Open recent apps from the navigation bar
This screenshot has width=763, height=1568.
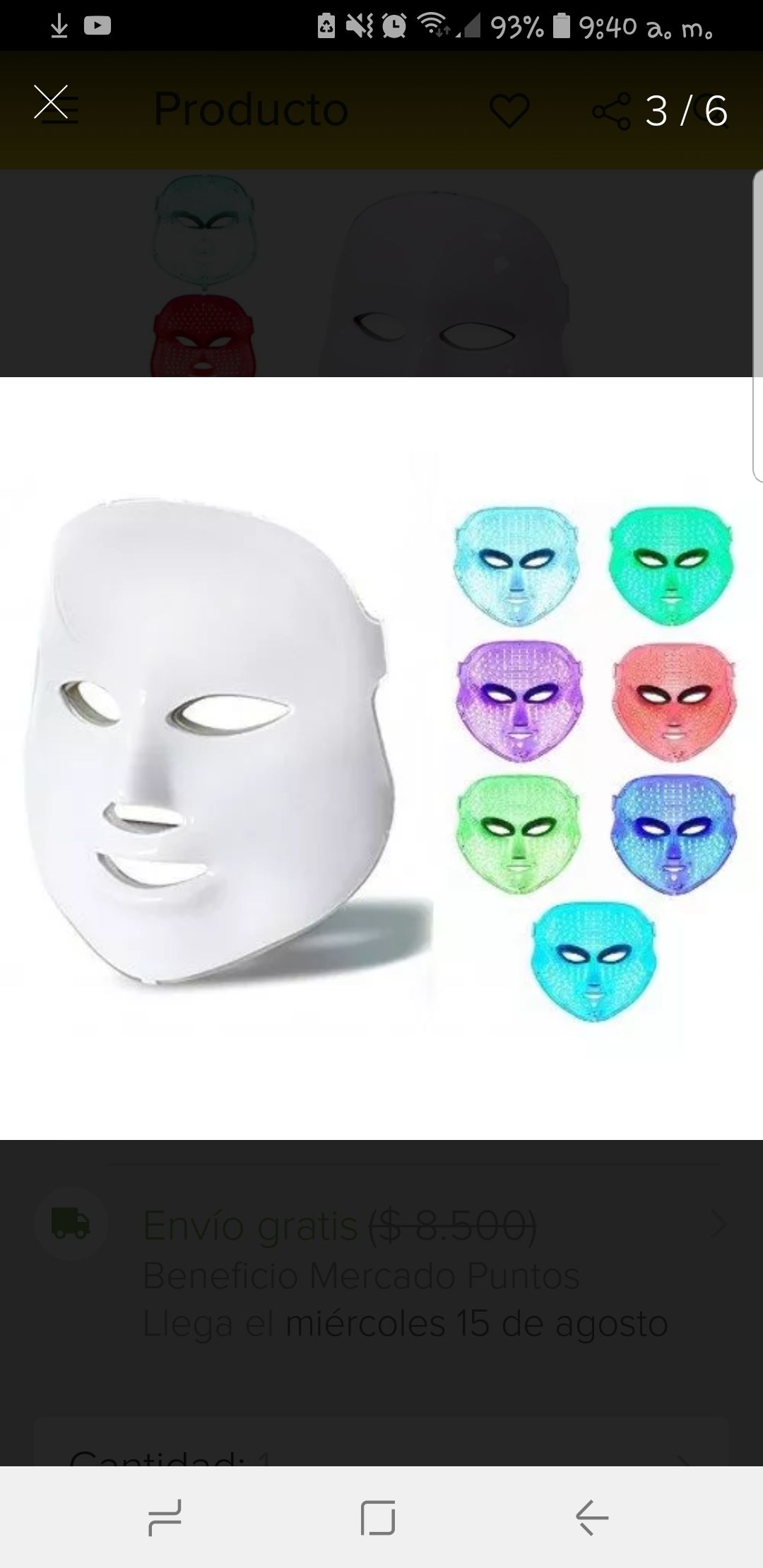pos(165,1517)
